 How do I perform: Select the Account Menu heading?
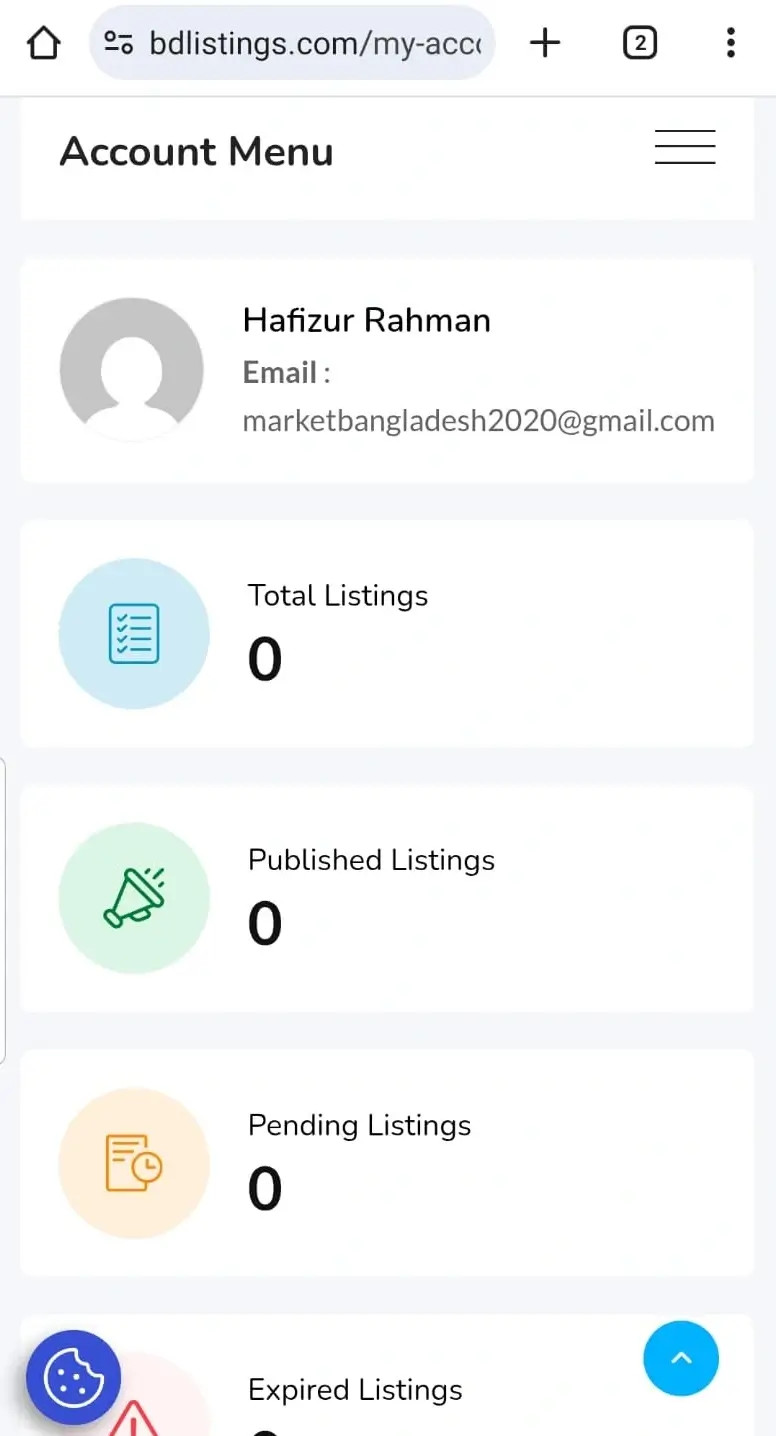coord(196,151)
